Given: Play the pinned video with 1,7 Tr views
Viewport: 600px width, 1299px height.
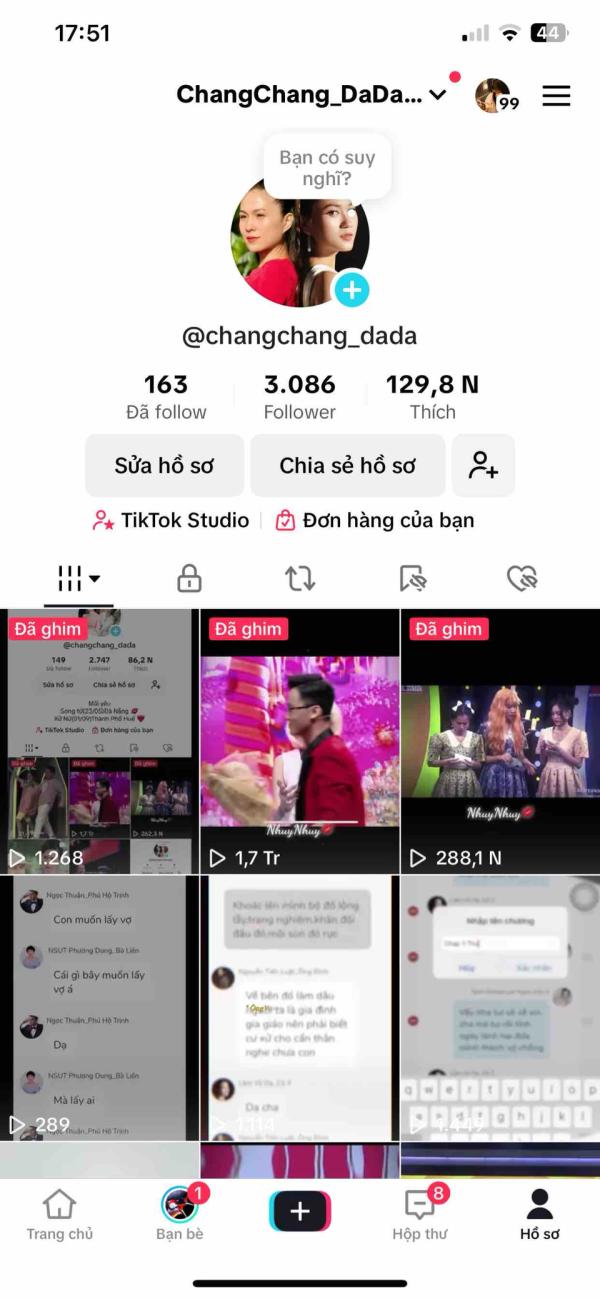Looking at the screenshot, I should pyautogui.click(x=299, y=740).
